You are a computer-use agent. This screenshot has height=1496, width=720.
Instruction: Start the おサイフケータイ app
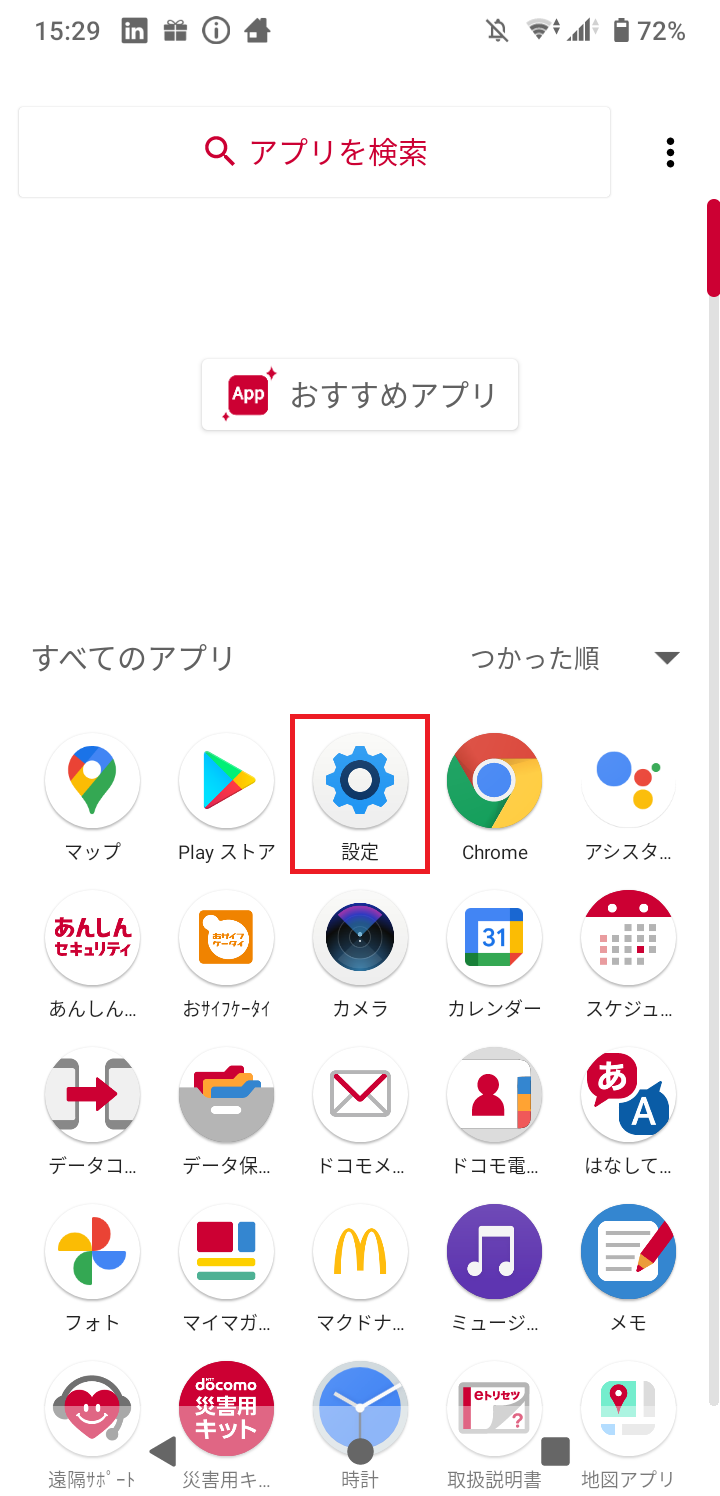point(226,938)
